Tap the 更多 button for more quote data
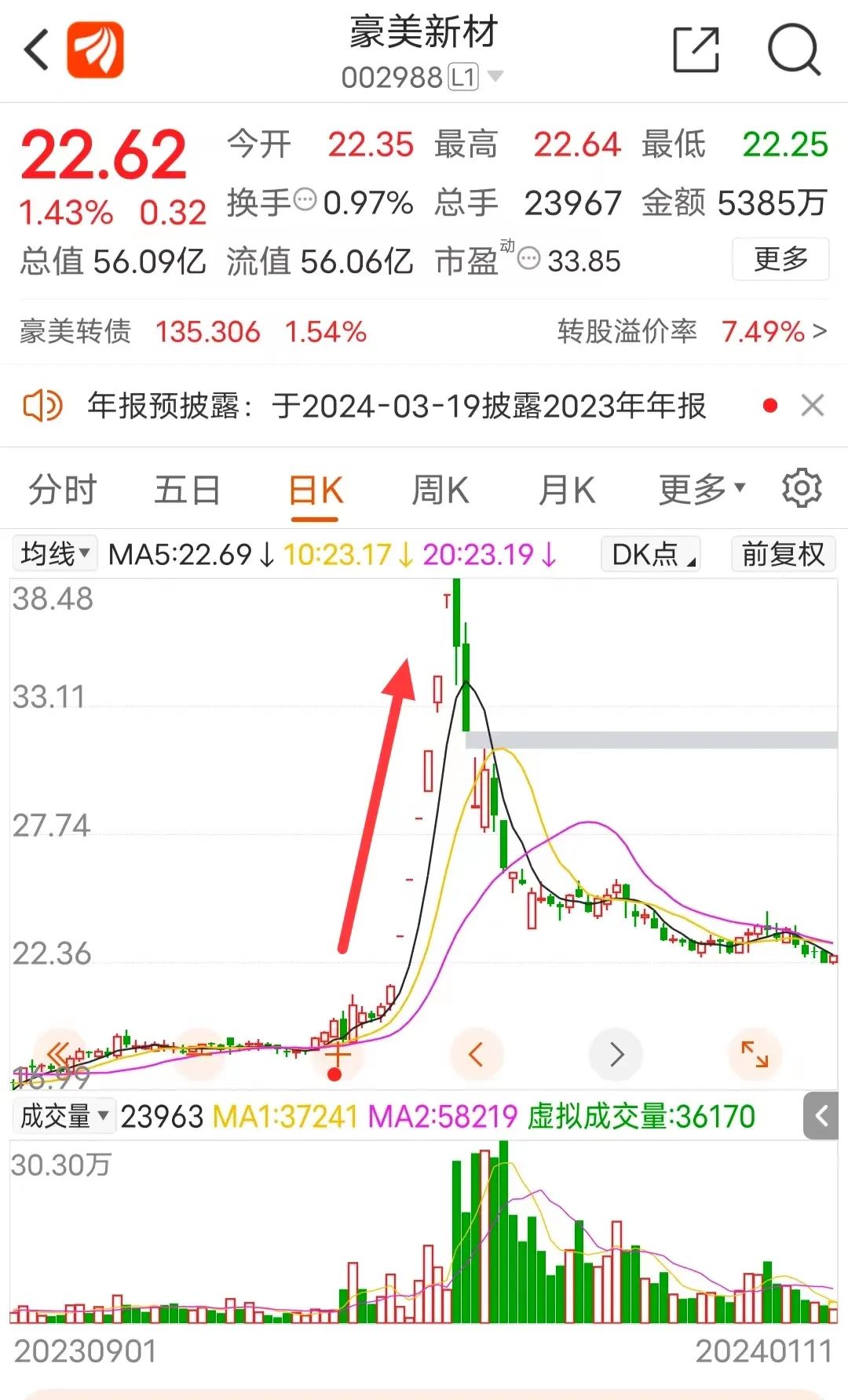This screenshot has height=1400, width=848. [780, 259]
